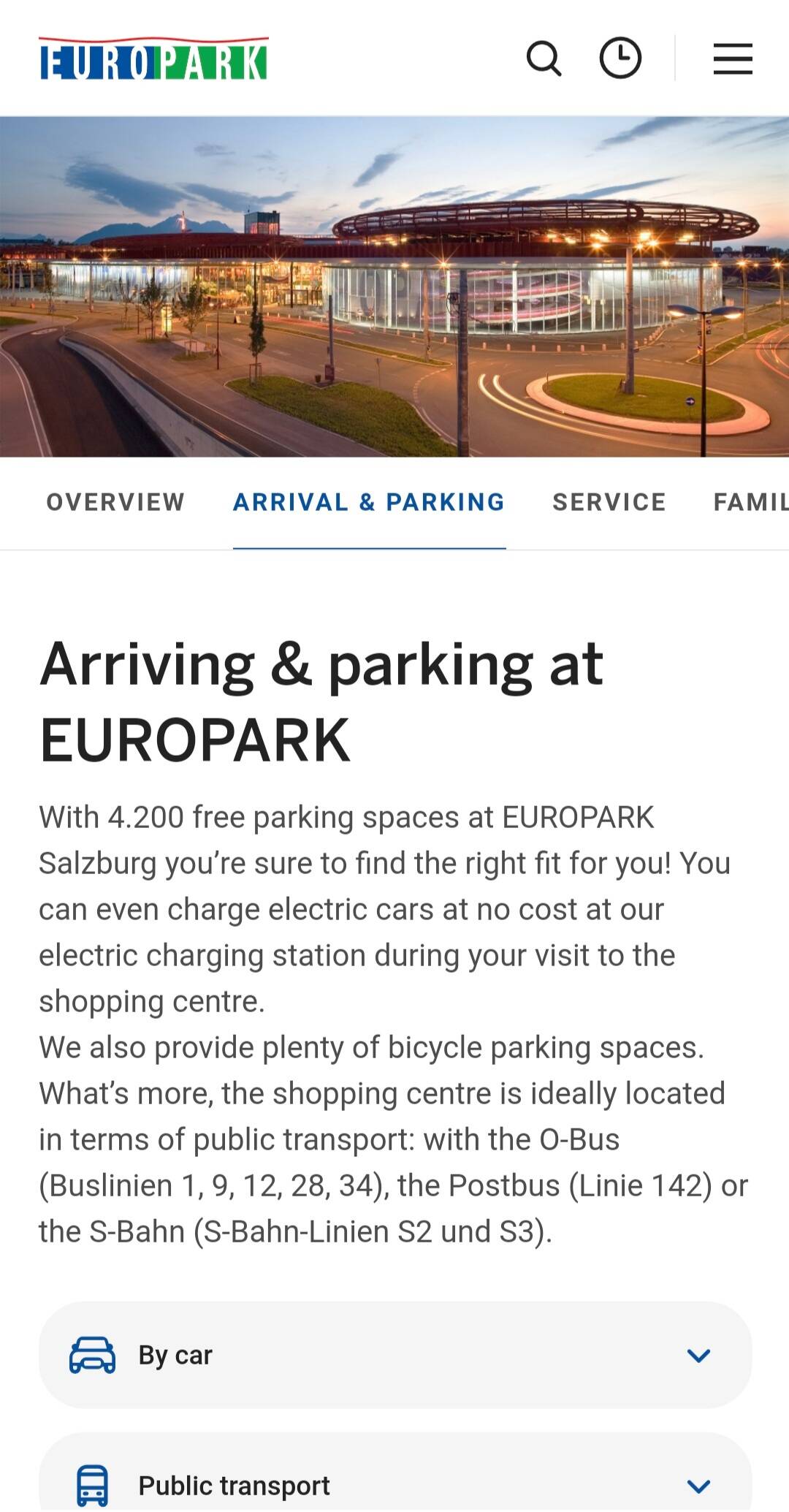
Task: Select the Arrival & Parking tab
Action: [369, 502]
